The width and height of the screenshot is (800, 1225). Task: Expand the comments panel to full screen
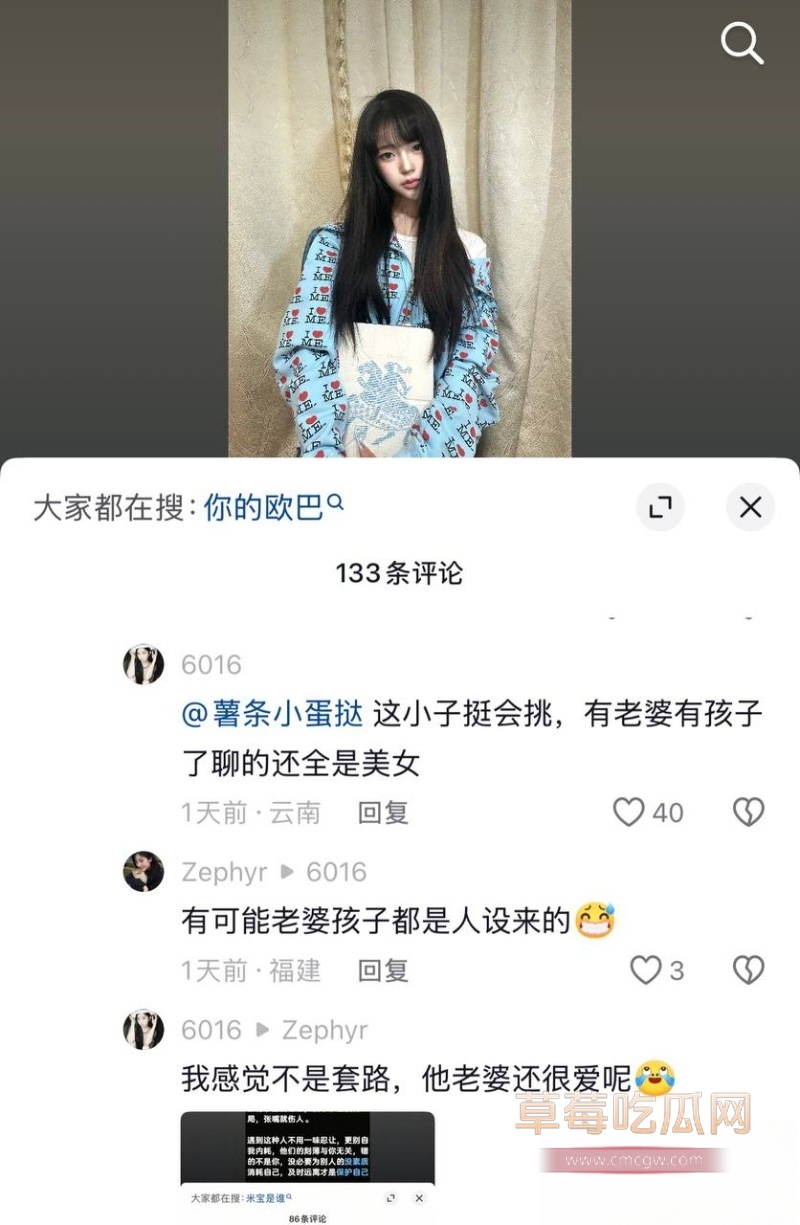coord(659,508)
